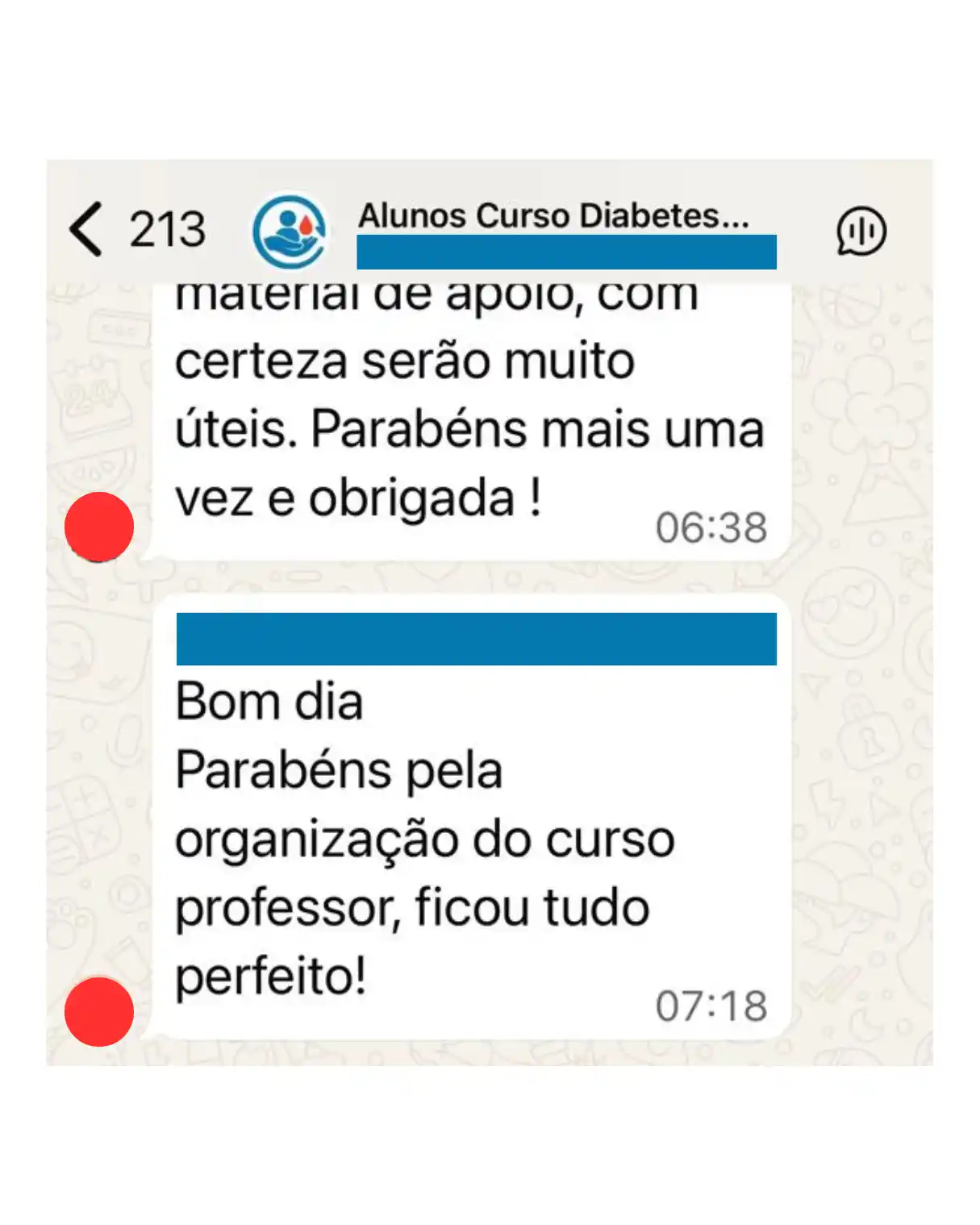Open the Alunos Curso Diabetes group info
The height and width of the screenshot is (1225, 980).
pos(554,216)
